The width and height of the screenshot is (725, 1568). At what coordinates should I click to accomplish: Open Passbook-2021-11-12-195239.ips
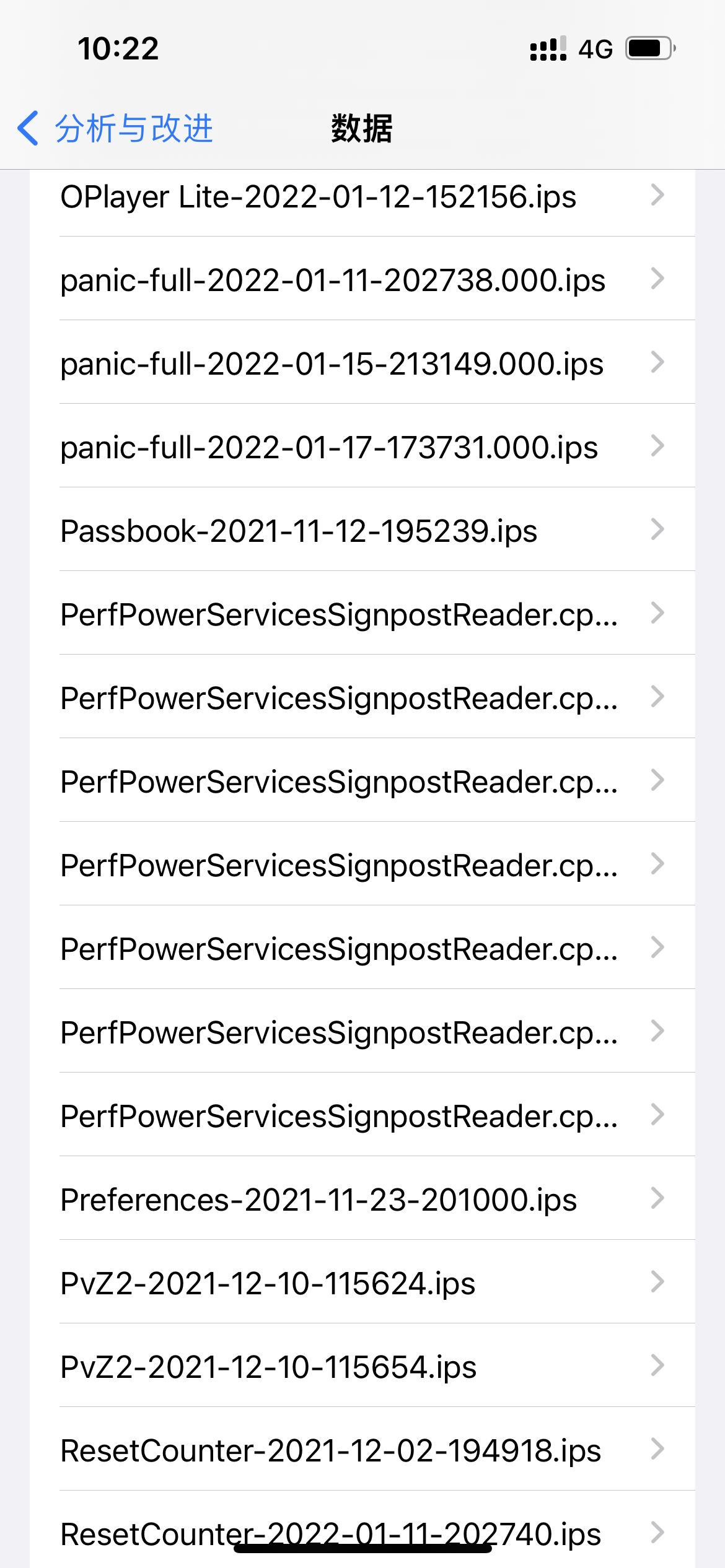(x=362, y=531)
